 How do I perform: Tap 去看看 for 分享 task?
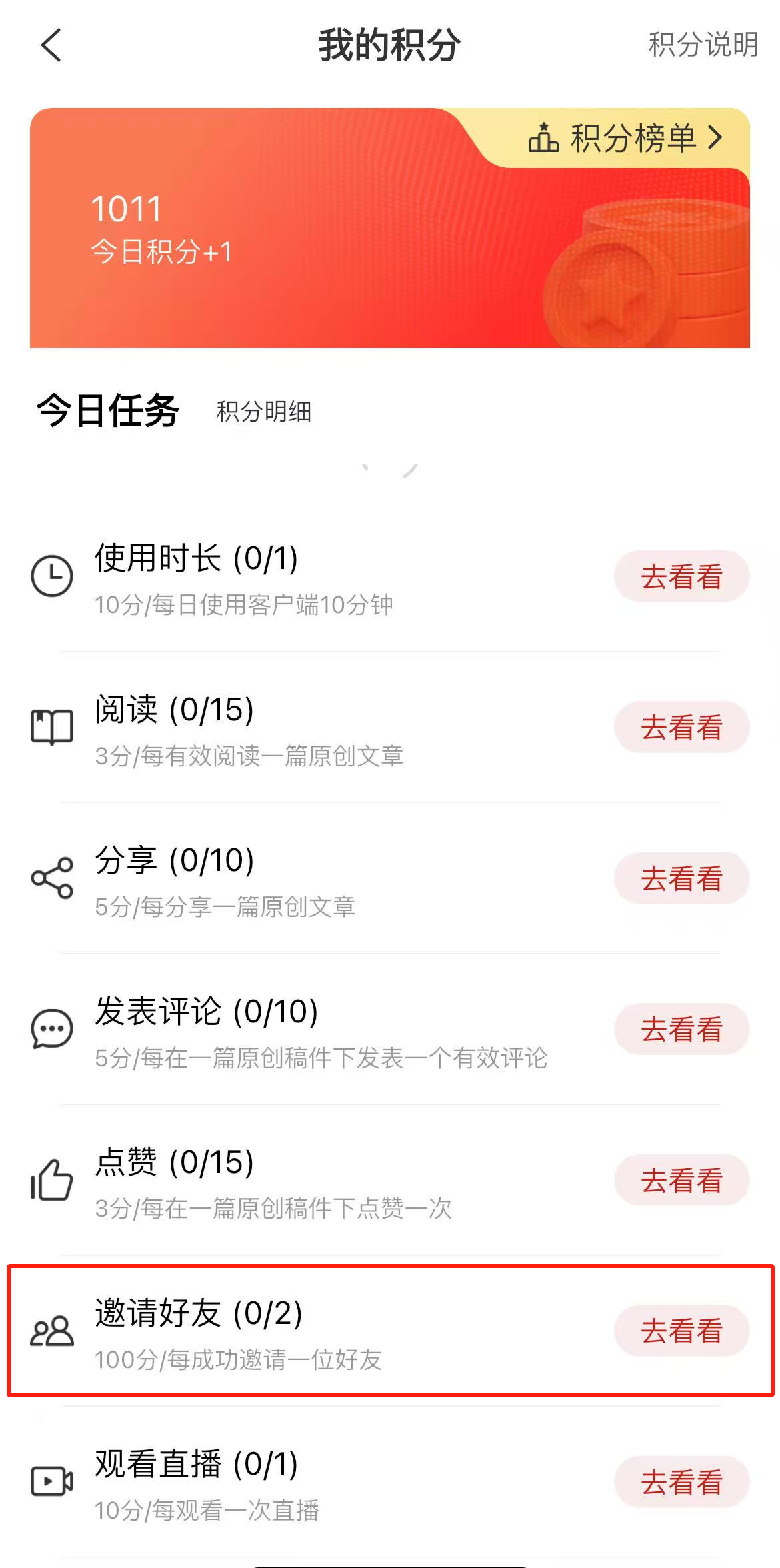pyautogui.click(x=681, y=878)
